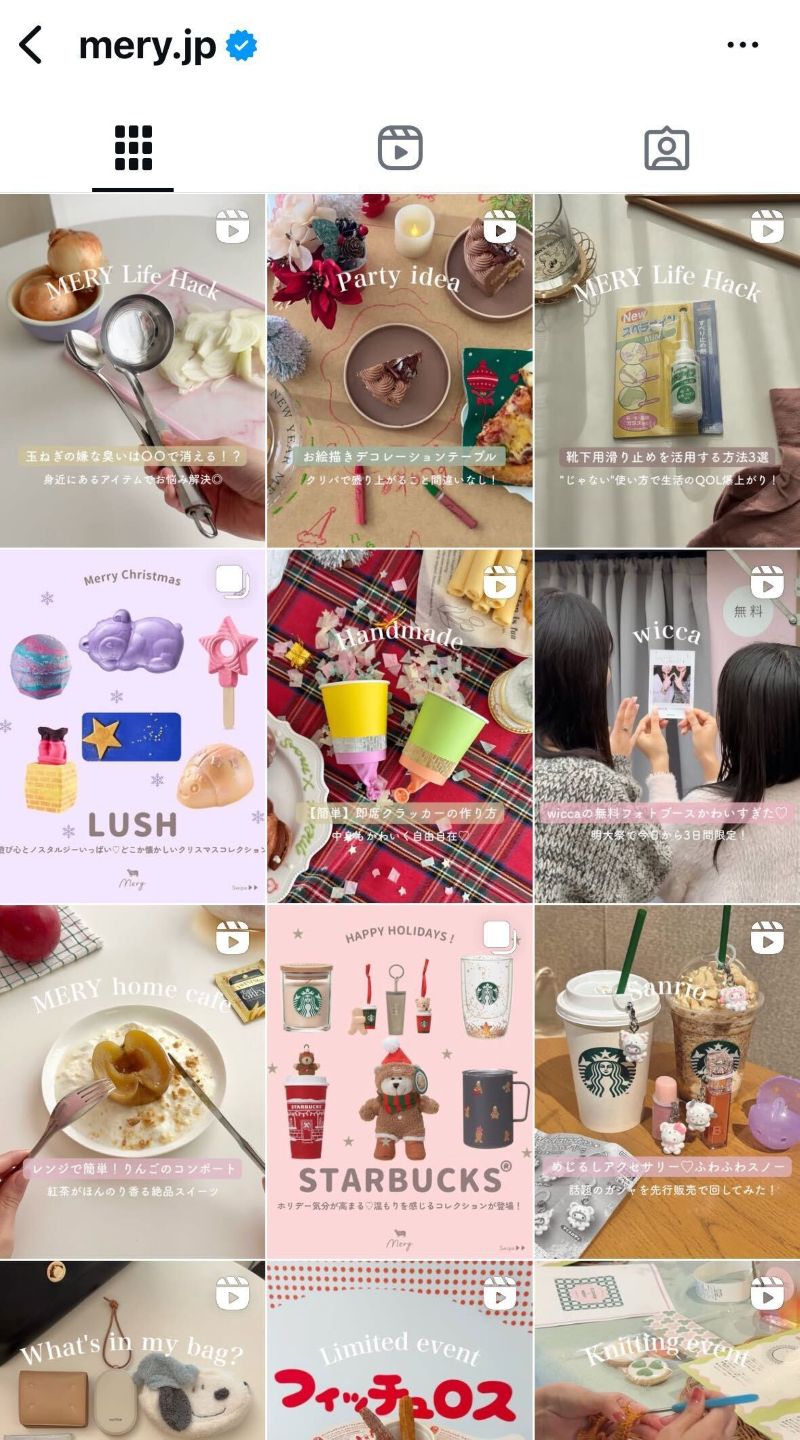This screenshot has height=1440, width=800.
Task: Open the What's in my bag reel
Action: (132, 1352)
